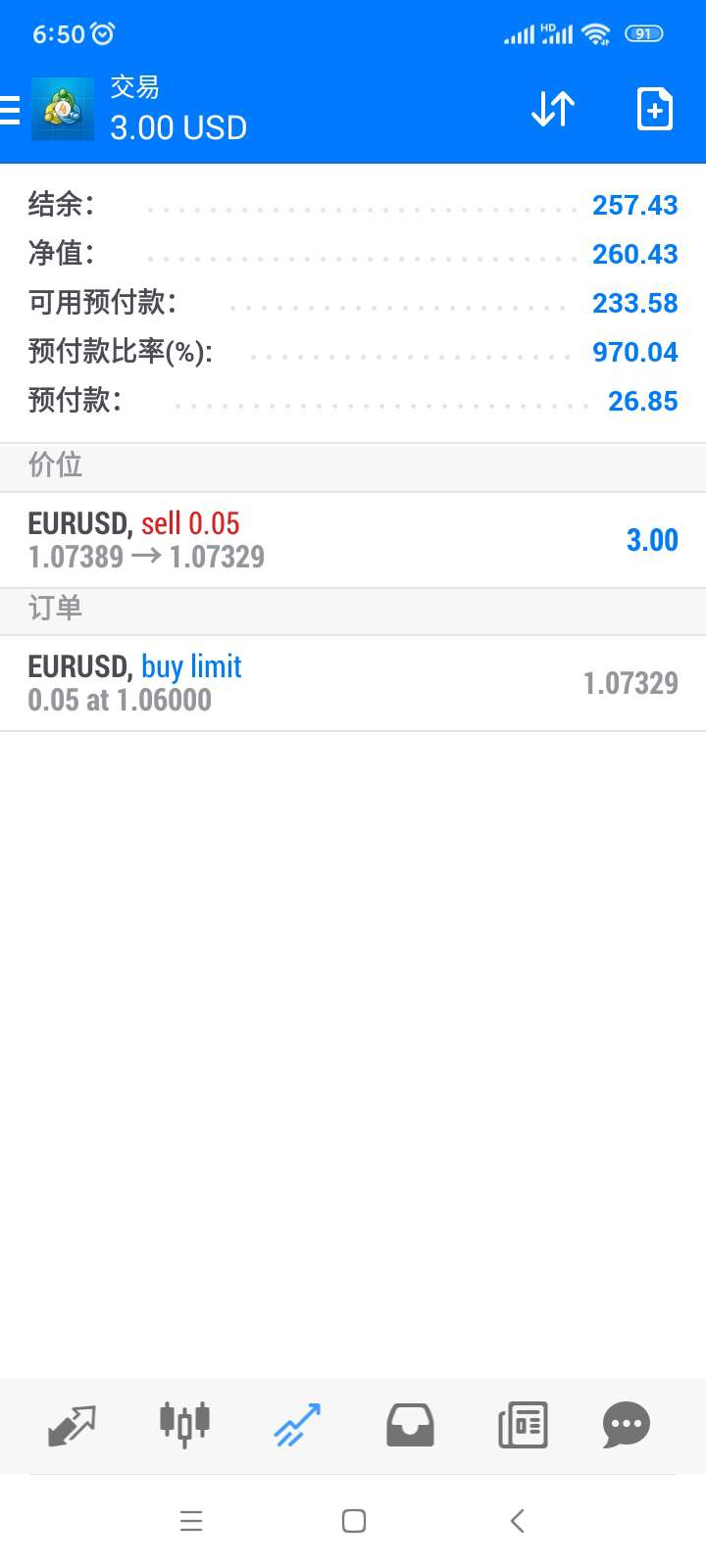The width and height of the screenshot is (706, 1568).
Task: Select the Trade tab
Action: click(297, 1425)
